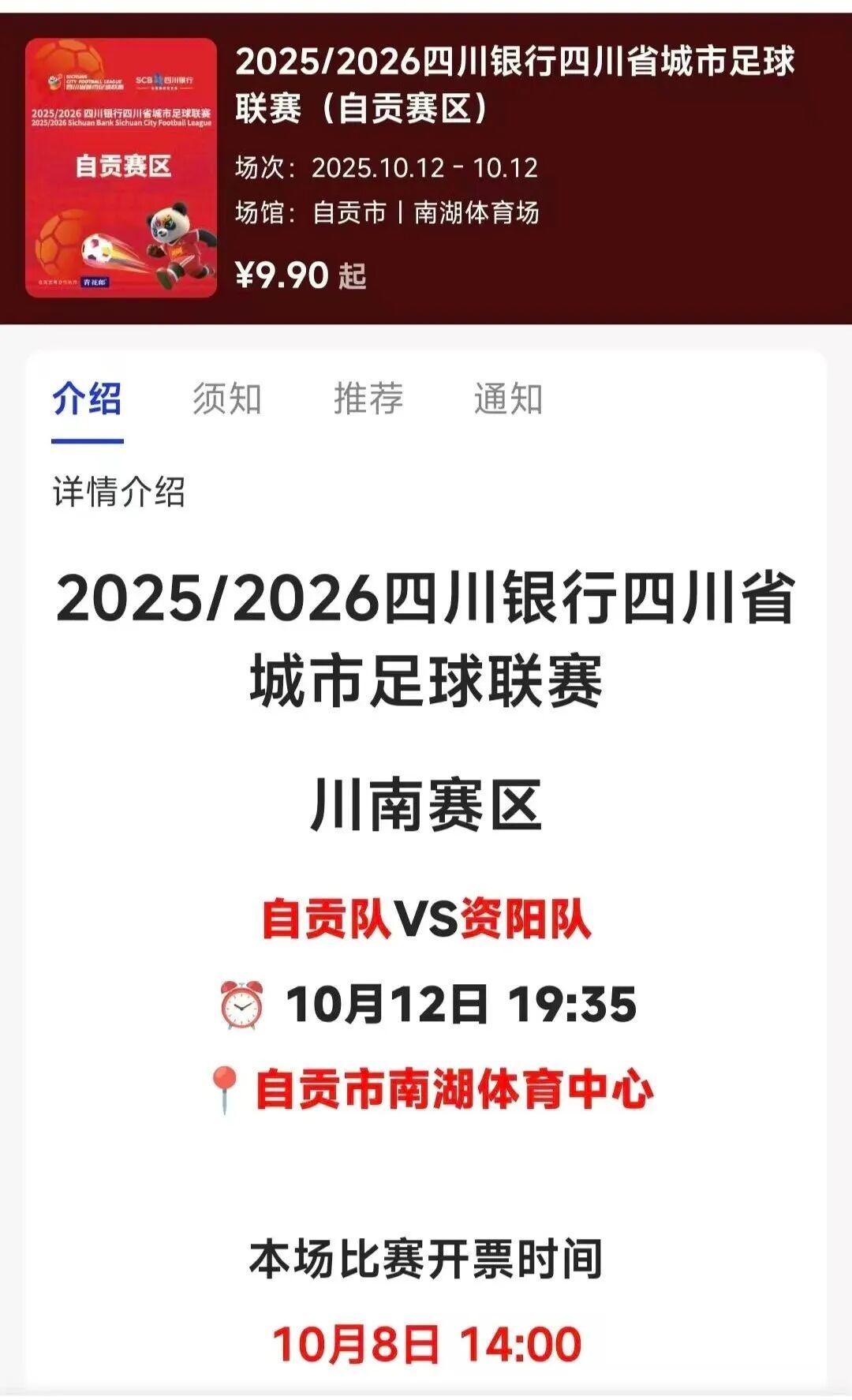Switch to the 介绍 tab
This screenshot has height=1400, width=852.
(x=87, y=399)
